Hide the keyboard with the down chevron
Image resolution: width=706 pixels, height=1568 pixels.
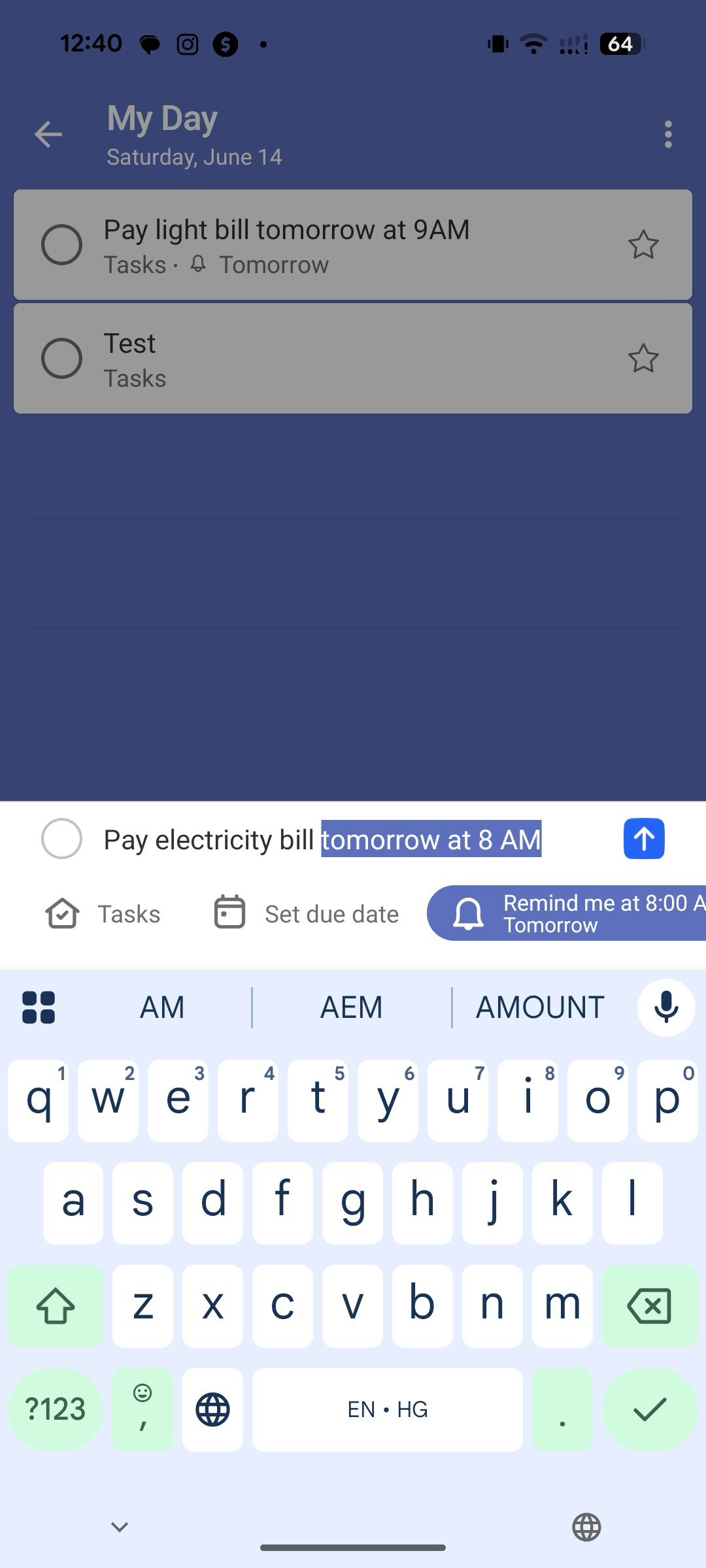point(120,1527)
